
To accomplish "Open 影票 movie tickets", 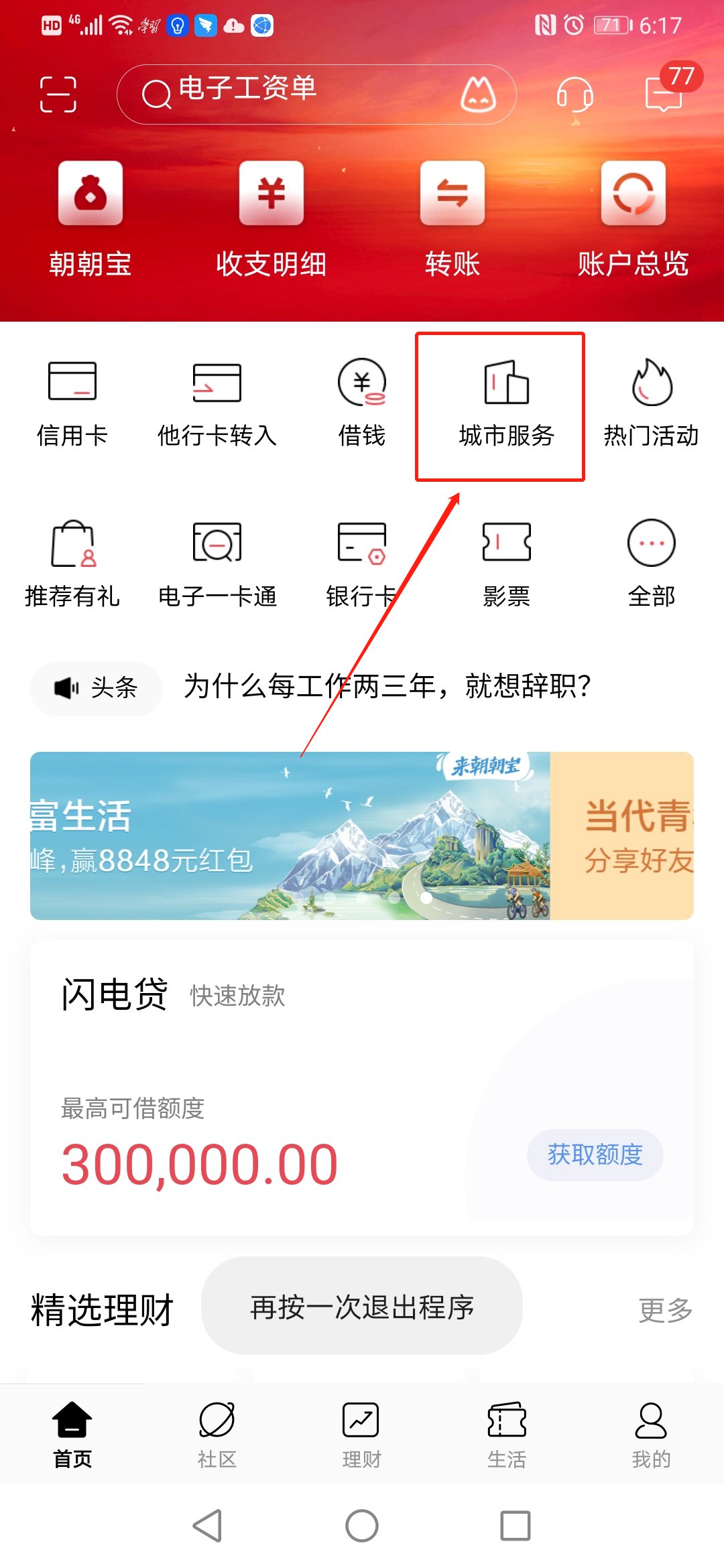I will click(x=507, y=564).
